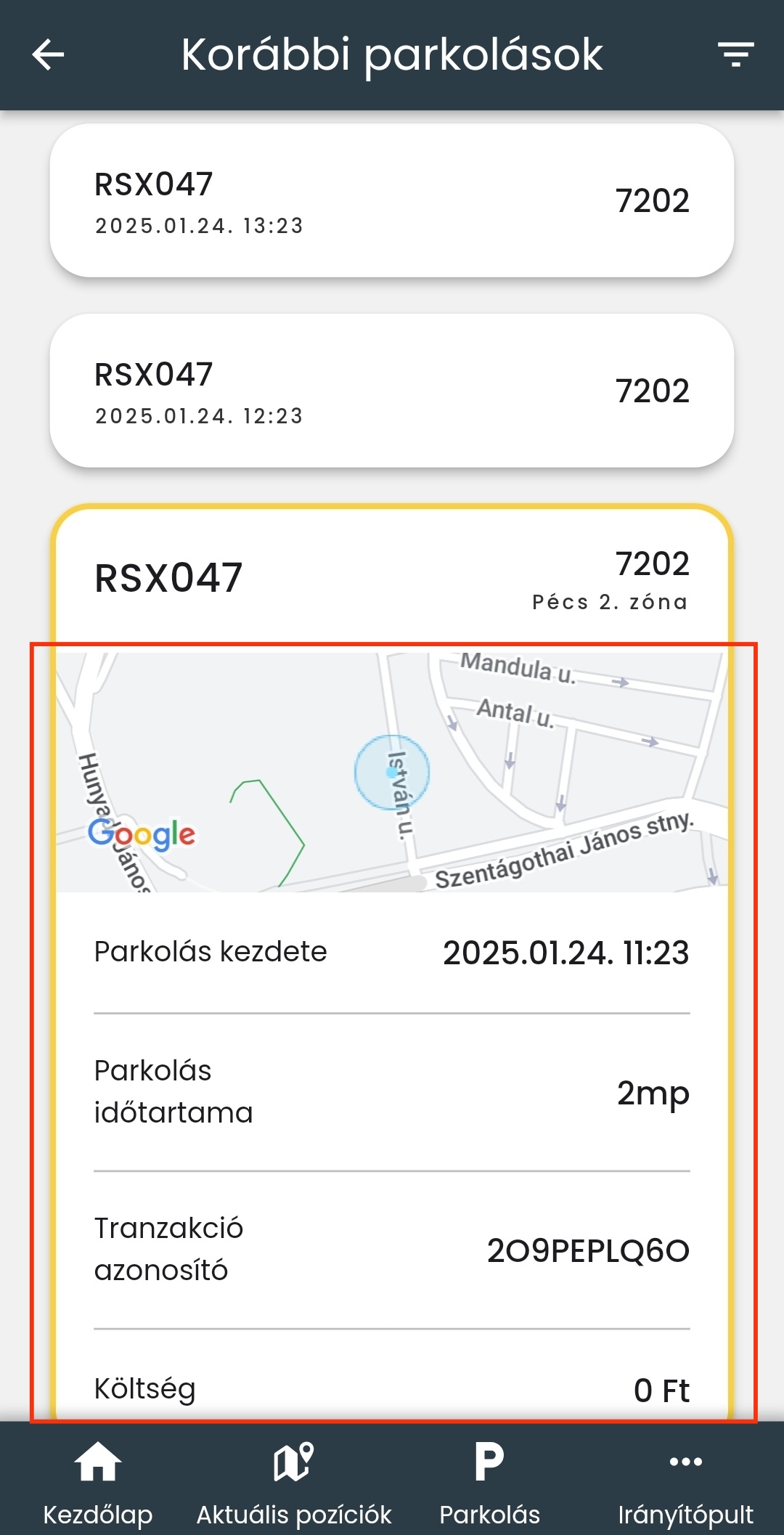
Task: Go back from Korábbi parkolások
Action: (49, 55)
